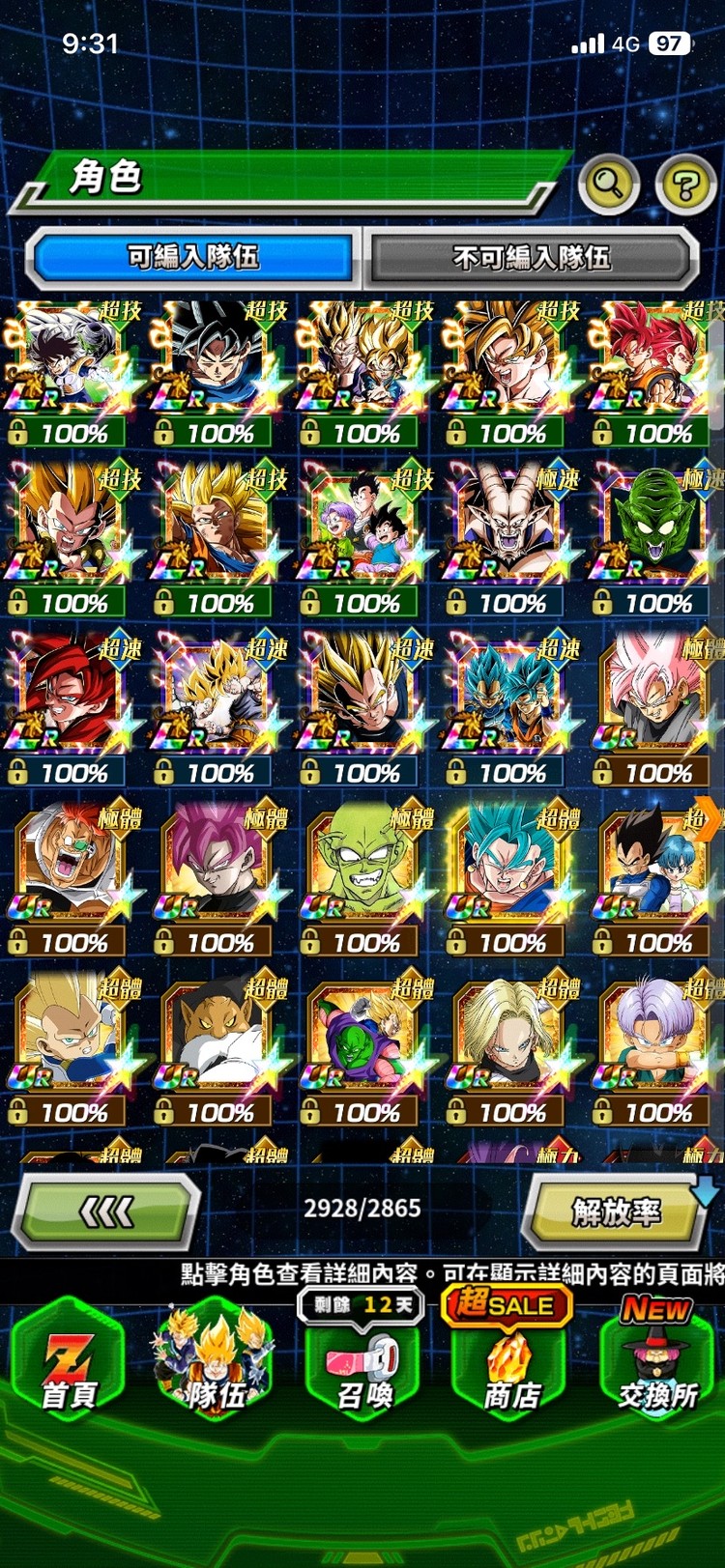Viewport: 725px width, 1568px height.
Task: Switch to the 不可編入隊伍 tab
Action: (x=531, y=257)
